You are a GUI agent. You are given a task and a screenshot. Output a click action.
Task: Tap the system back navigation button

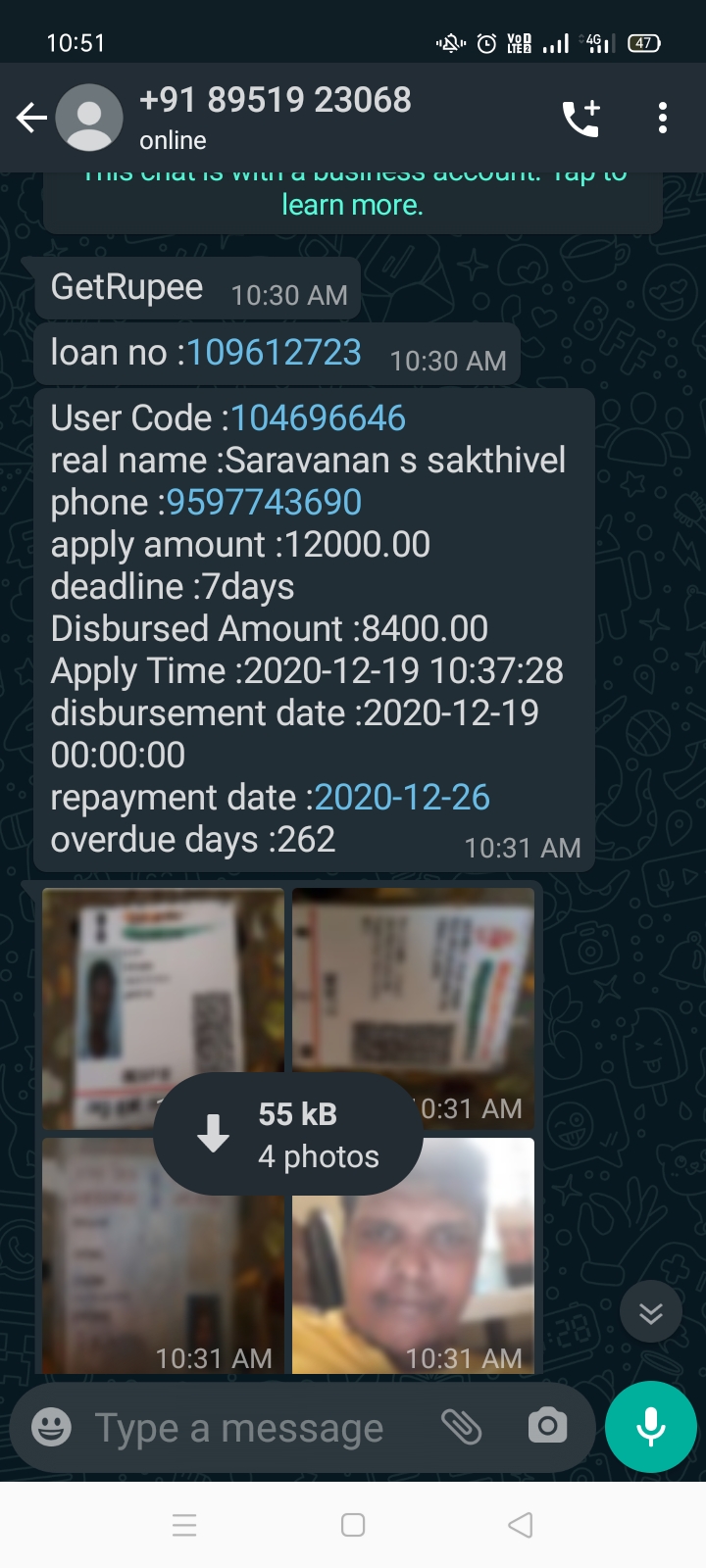pyautogui.click(x=521, y=1525)
